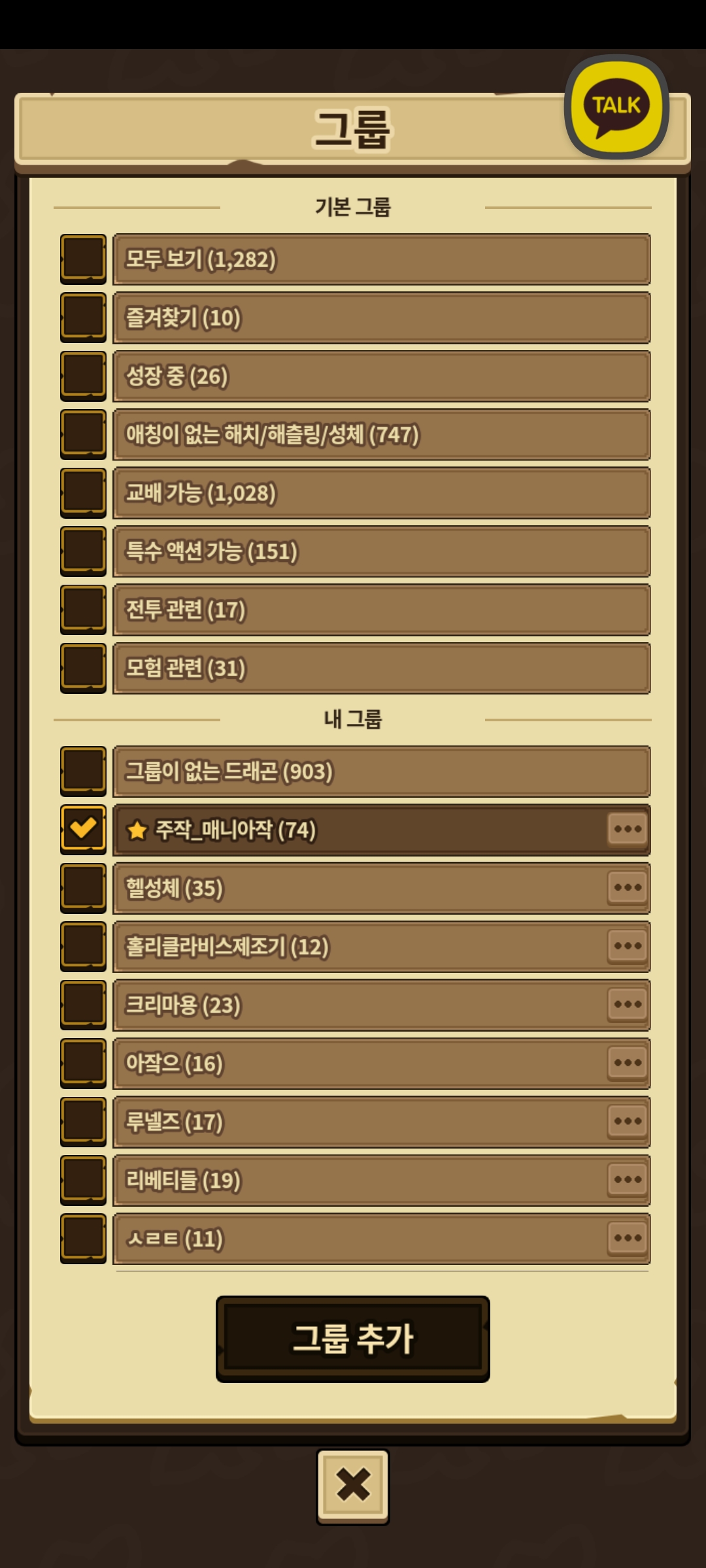Open more options for 주작_매니아작 group
Image resolution: width=706 pixels, height=1568 pixels.
(628, 830)
